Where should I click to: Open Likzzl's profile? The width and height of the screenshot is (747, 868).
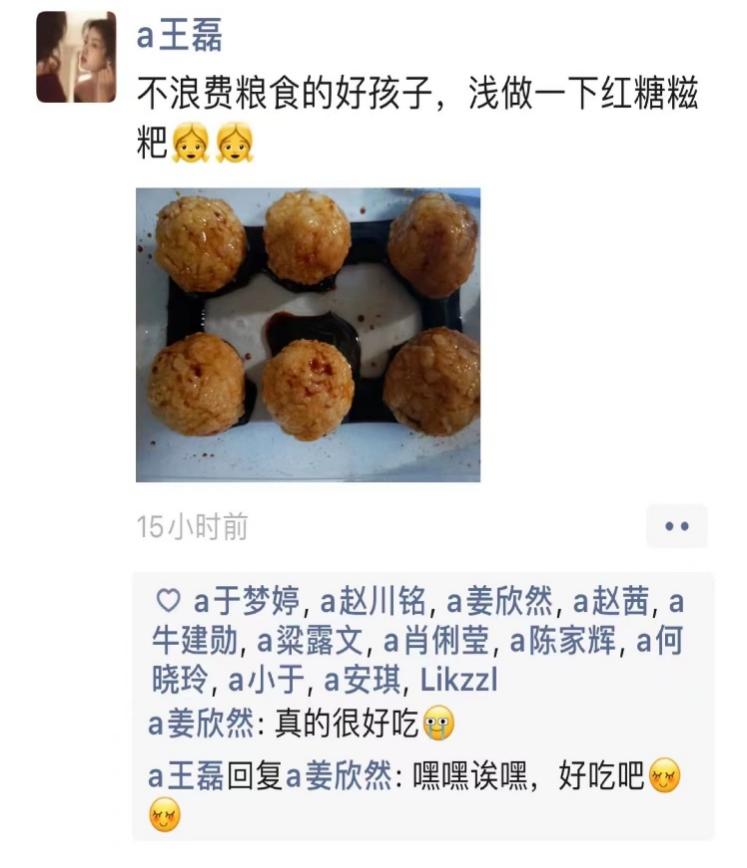[458, 680]
